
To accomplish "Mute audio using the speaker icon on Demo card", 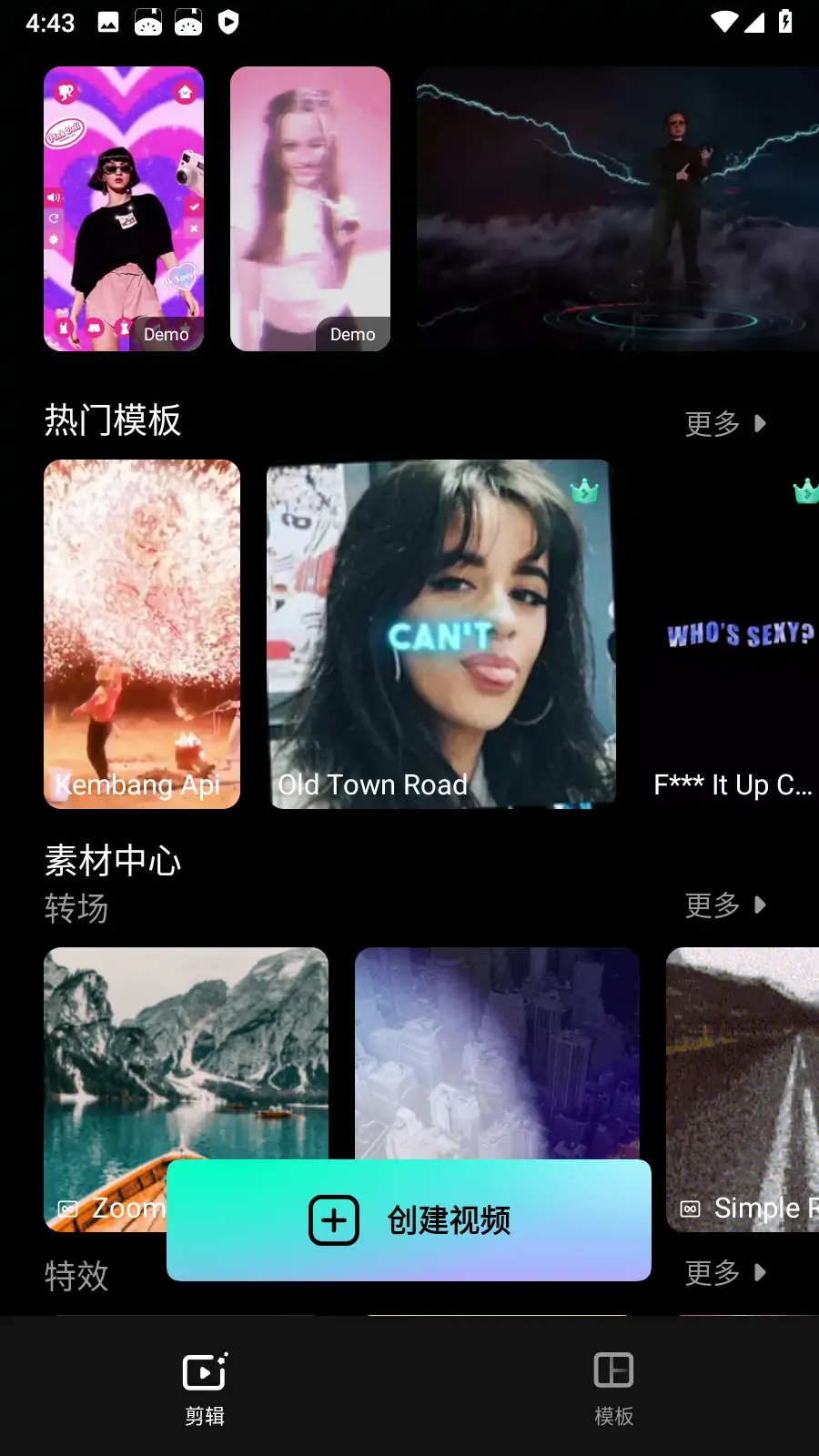I will coord(54,197).
